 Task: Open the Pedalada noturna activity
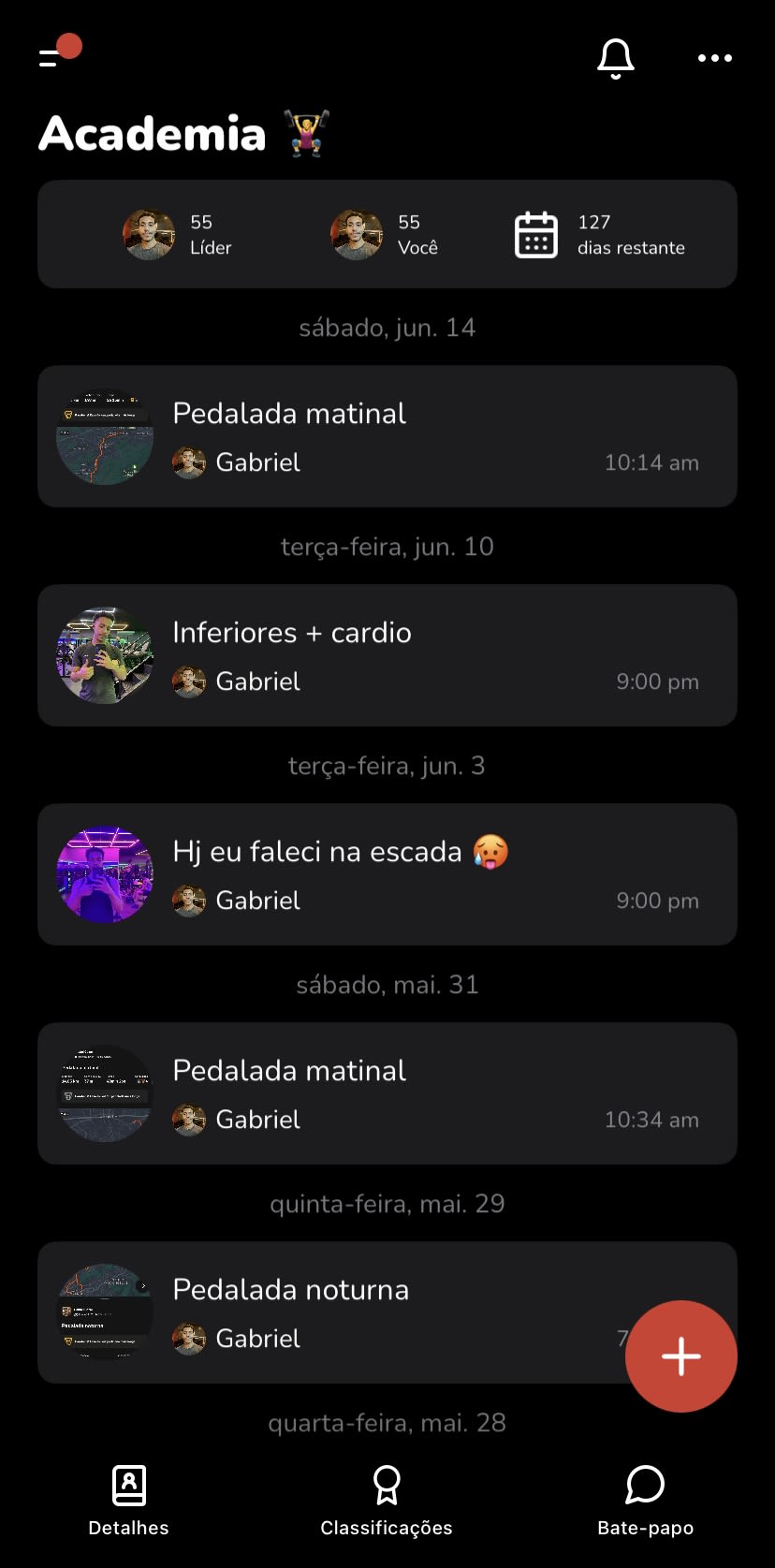356,1312
